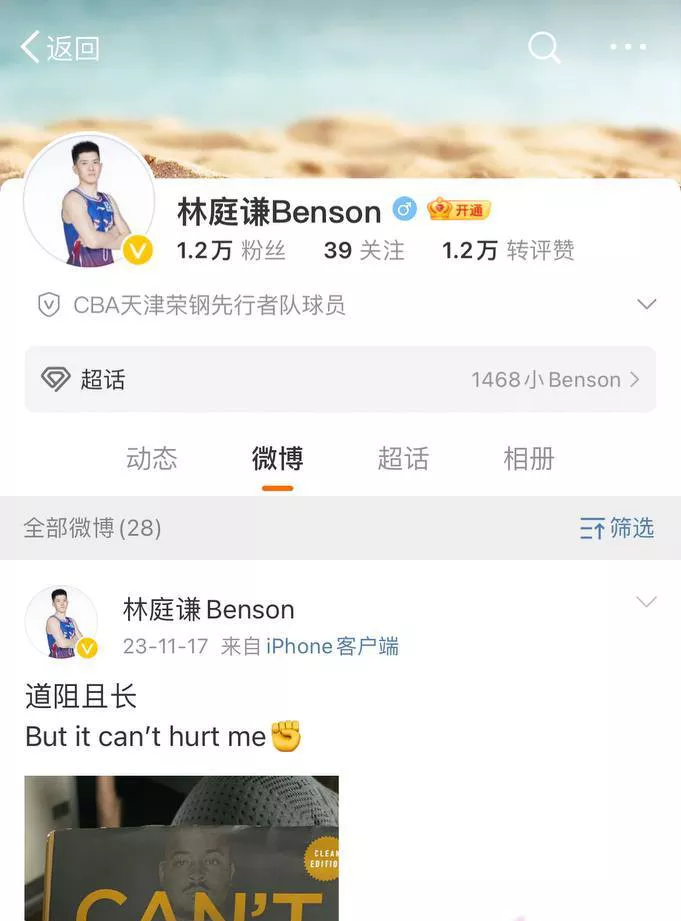Open the iPhone客户端 source link
Viewport: 681px width, 921px height.
coord(332,646)
